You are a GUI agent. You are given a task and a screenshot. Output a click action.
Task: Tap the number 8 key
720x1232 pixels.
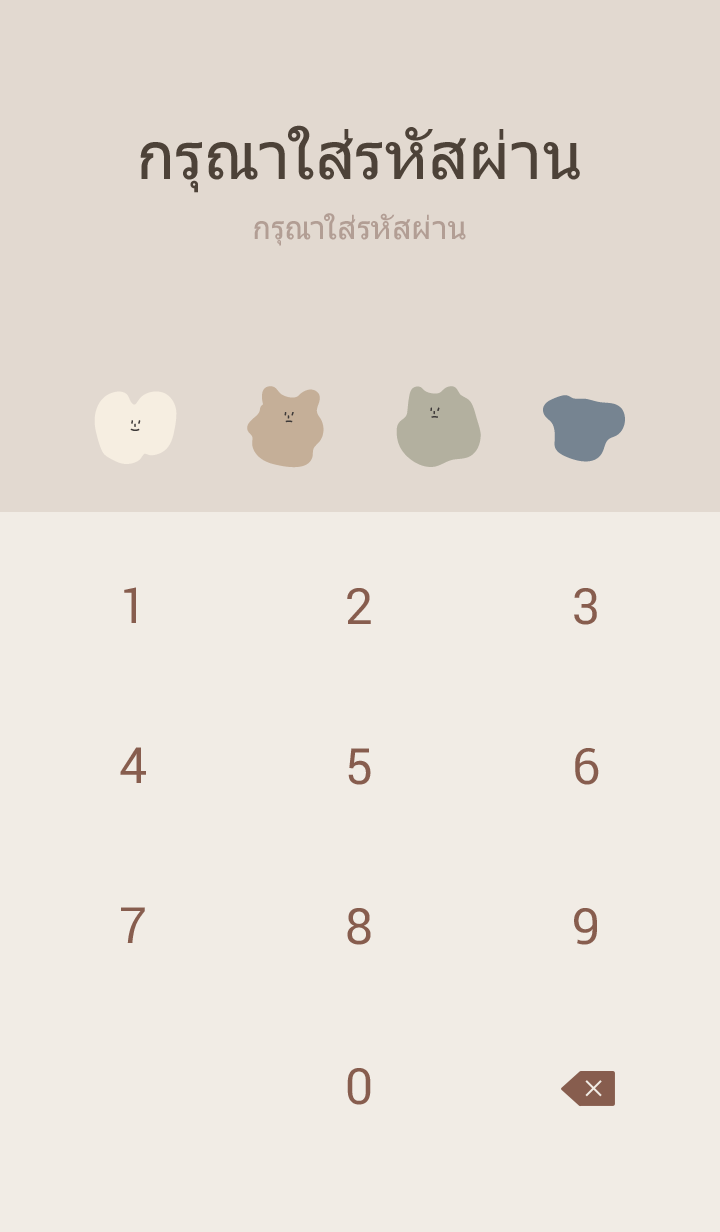359,927
